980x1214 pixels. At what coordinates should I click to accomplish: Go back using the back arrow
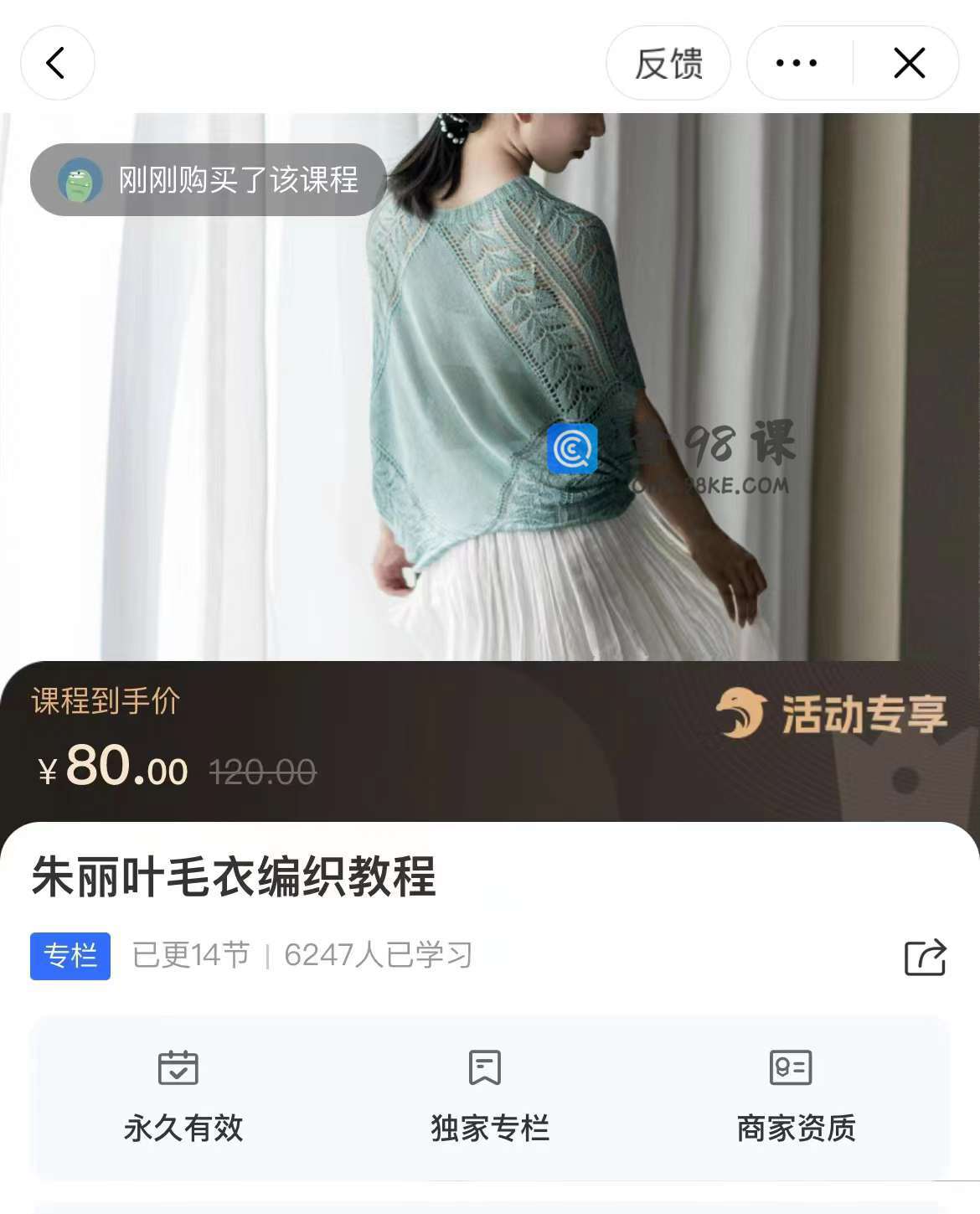pos(56,63)
